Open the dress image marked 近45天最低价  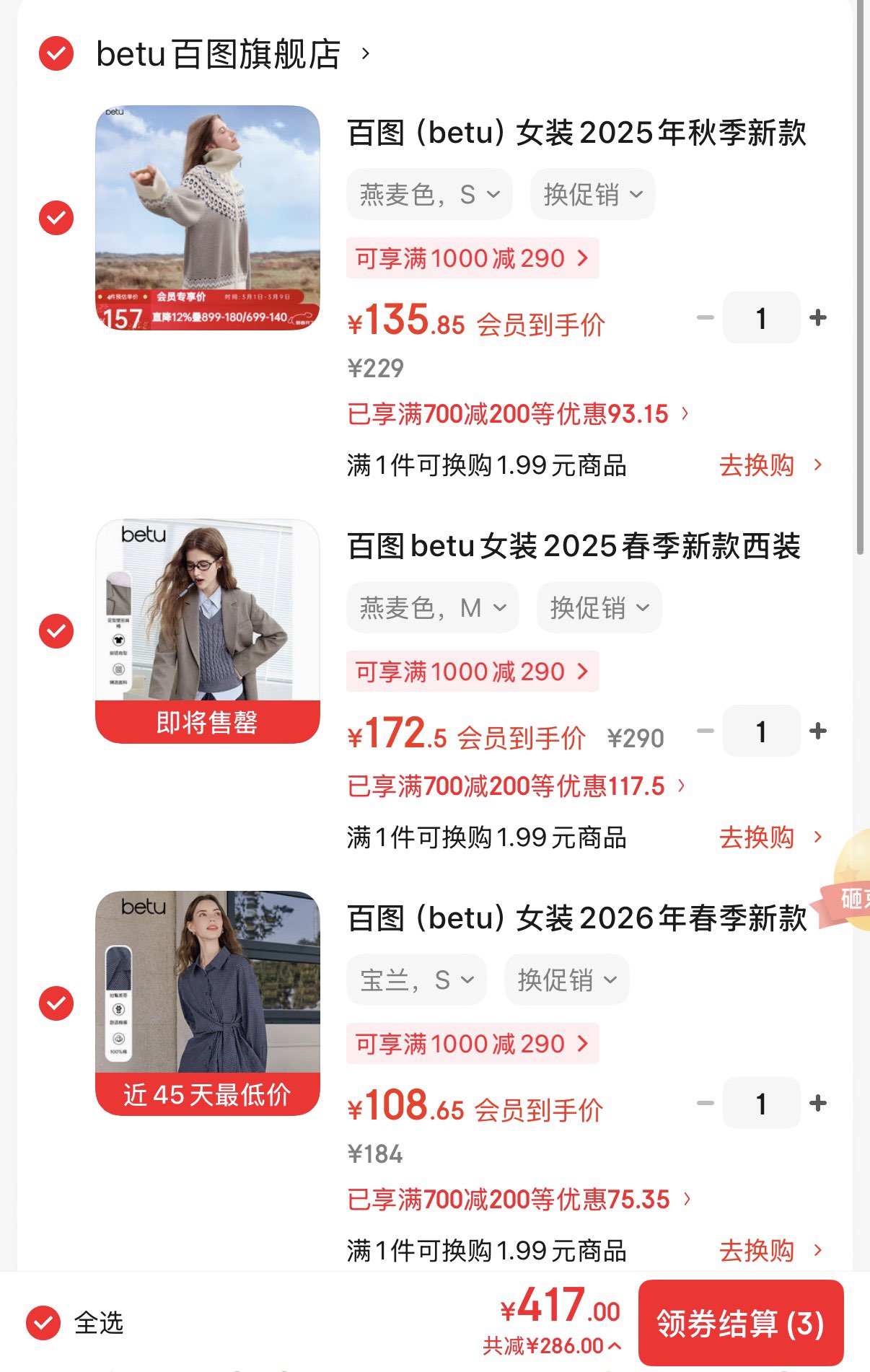(x=208, y=1003)
